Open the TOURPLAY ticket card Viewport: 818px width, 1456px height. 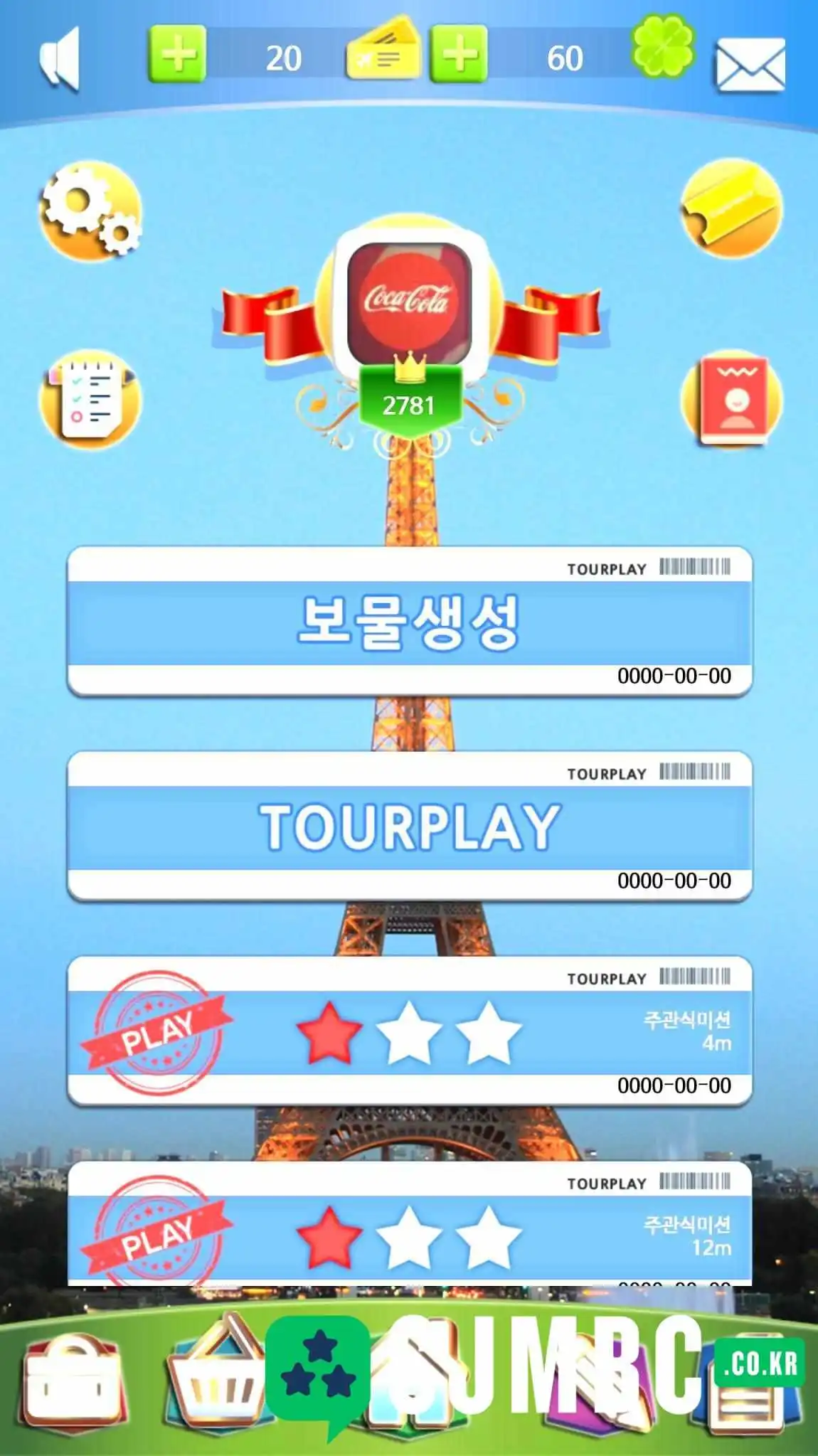click(410, 827)
